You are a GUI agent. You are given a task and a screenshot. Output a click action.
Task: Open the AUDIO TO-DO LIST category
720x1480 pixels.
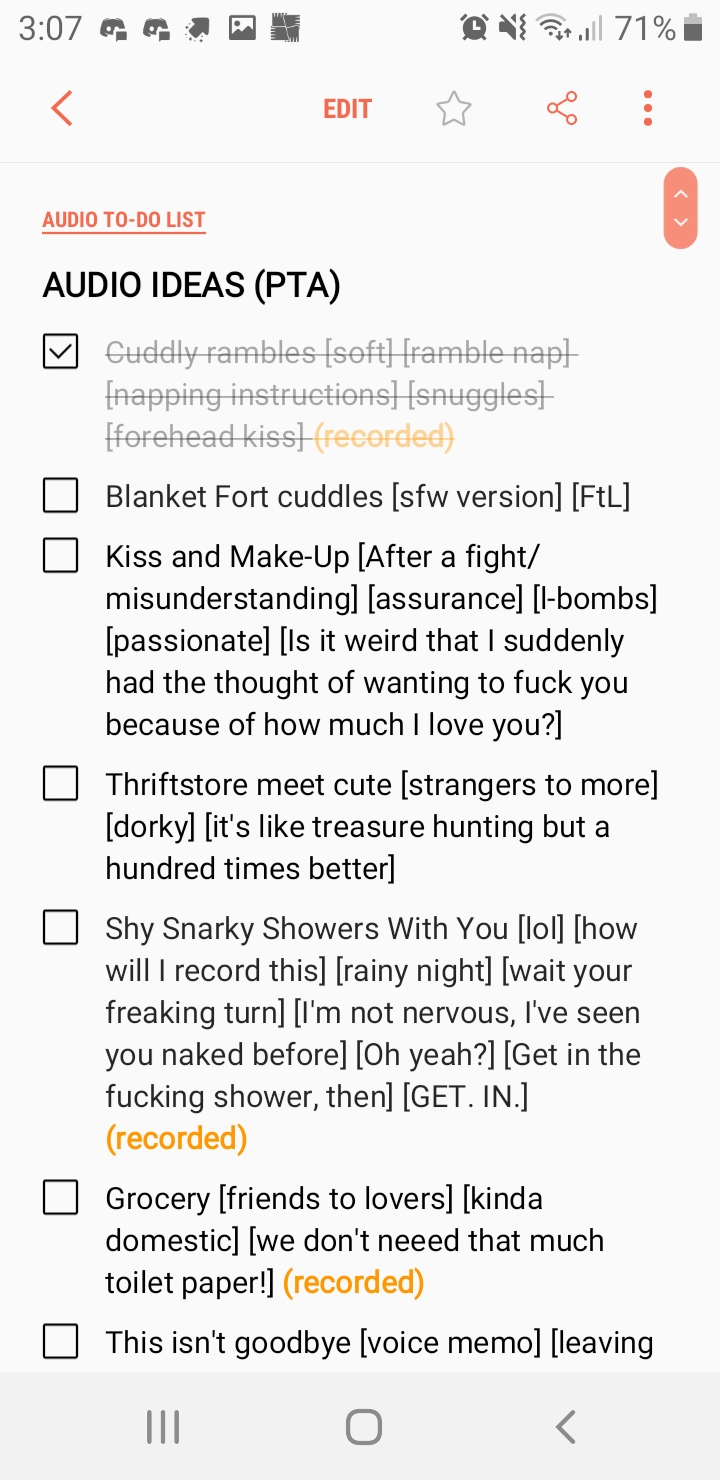coord(124,220)
